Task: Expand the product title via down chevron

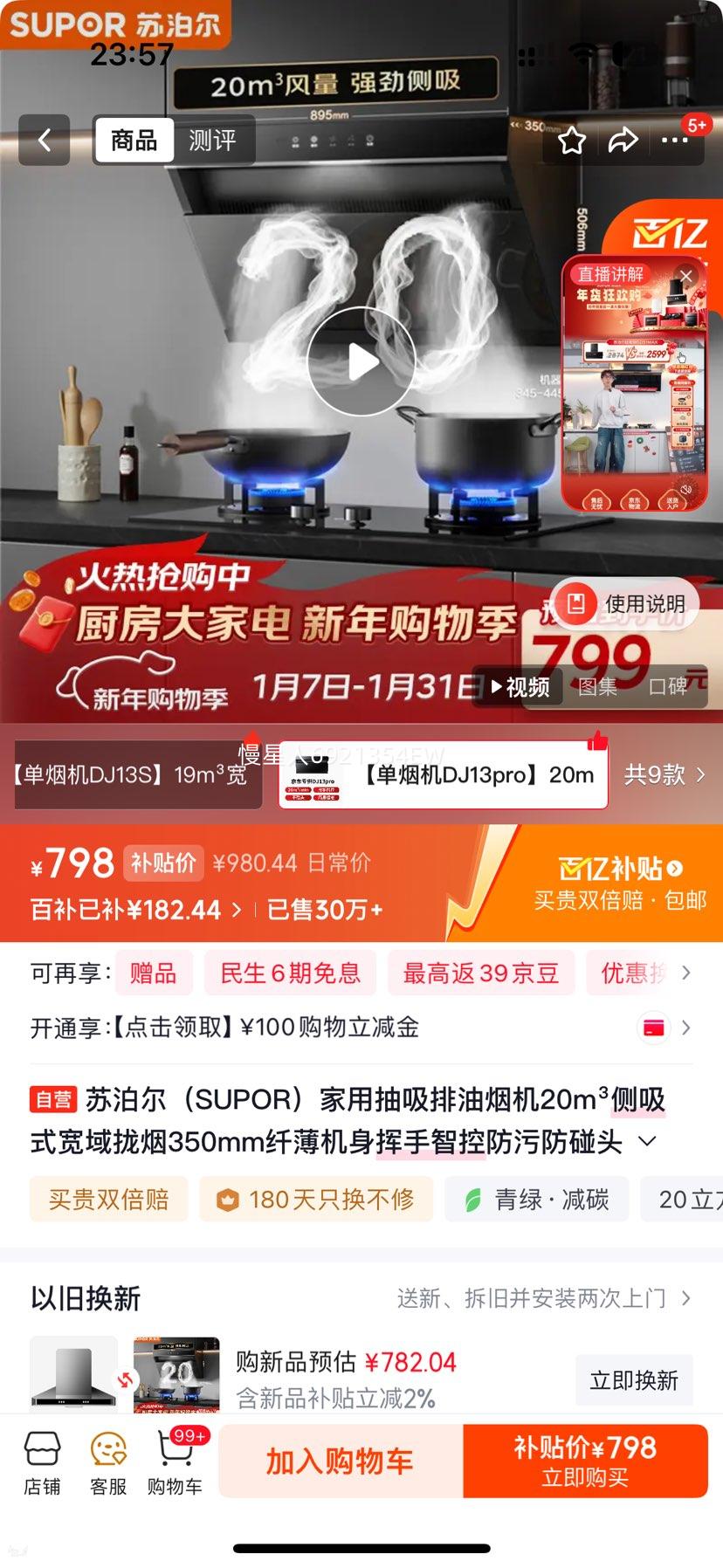Action: [647, 1141]
